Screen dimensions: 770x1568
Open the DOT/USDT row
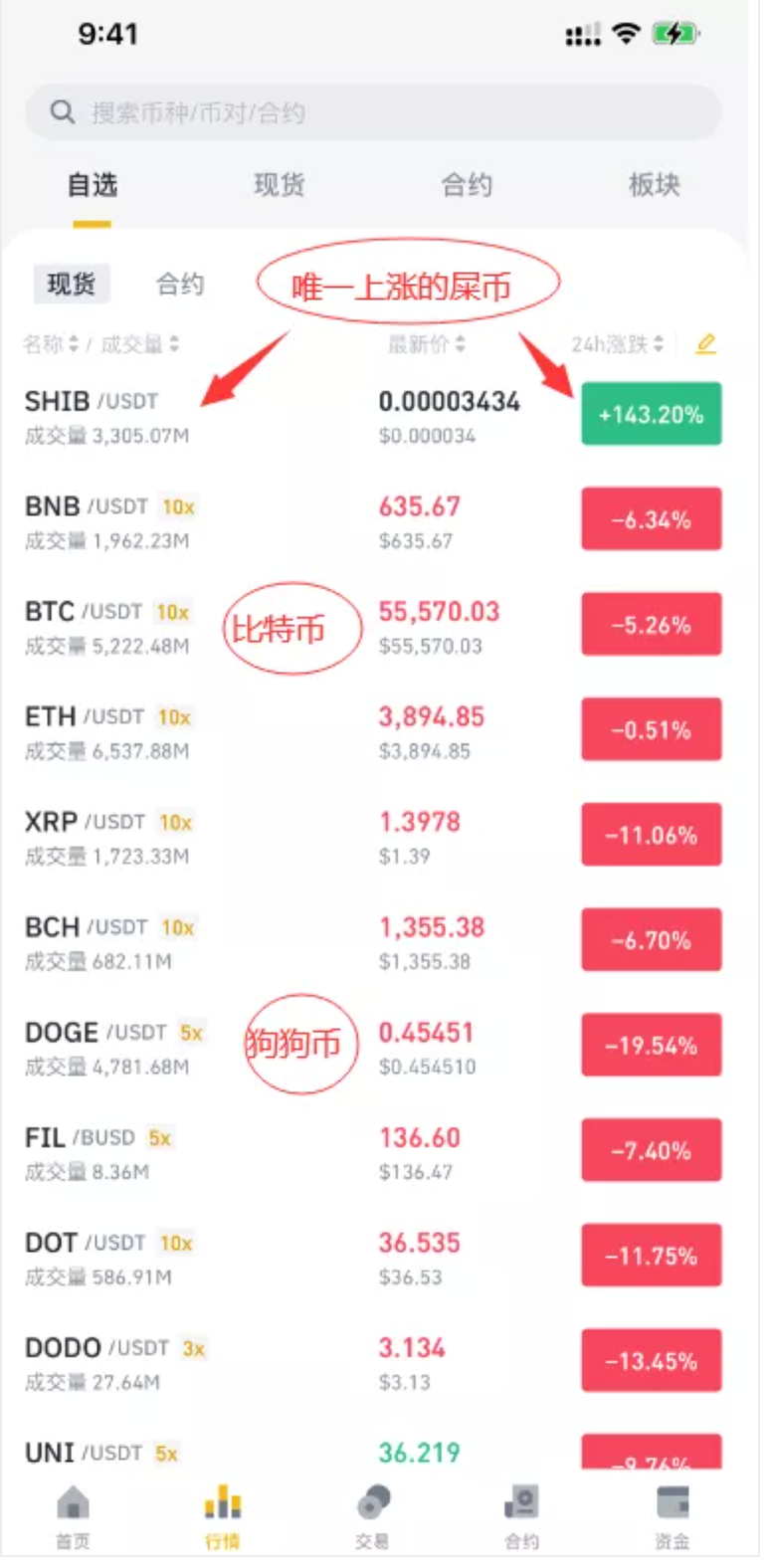[373, 1258]
